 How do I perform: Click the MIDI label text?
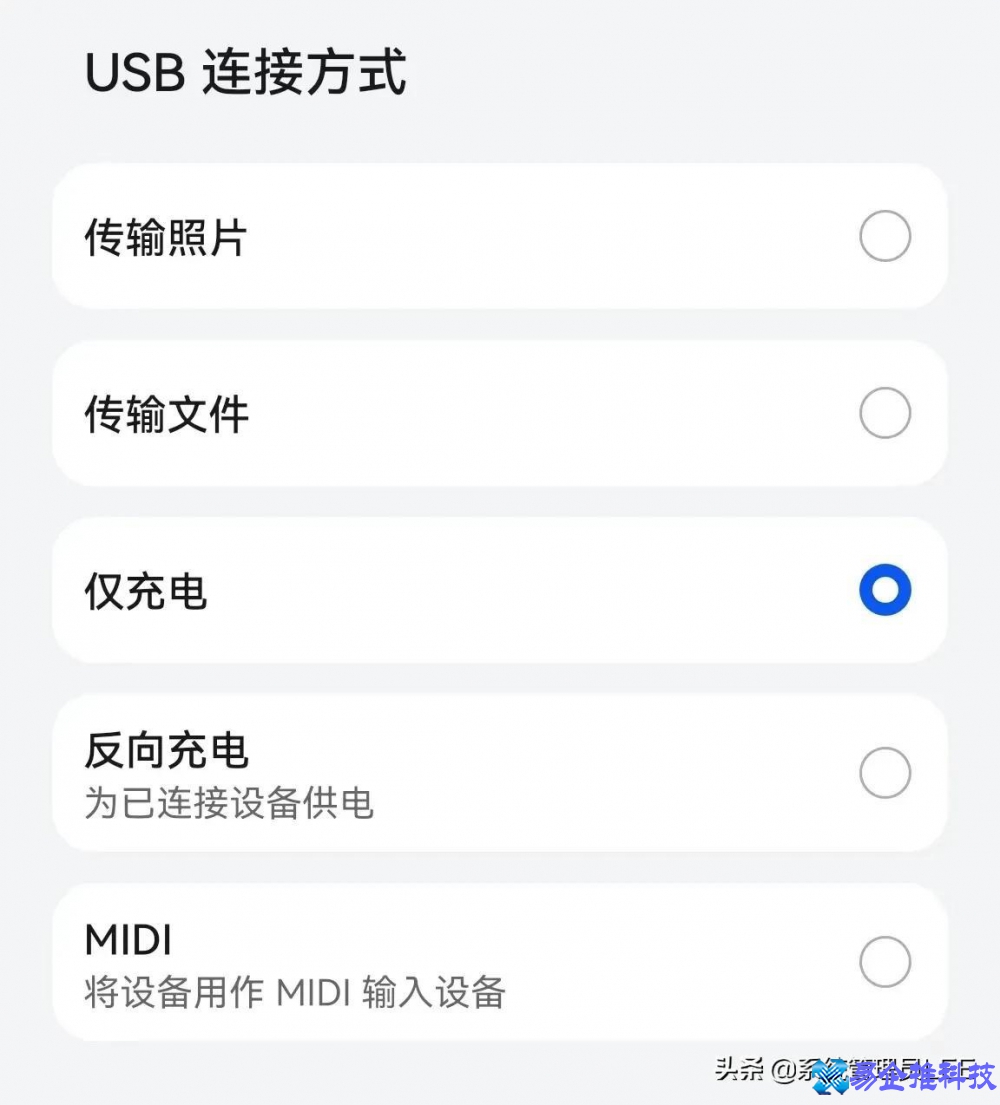[129, 940]
